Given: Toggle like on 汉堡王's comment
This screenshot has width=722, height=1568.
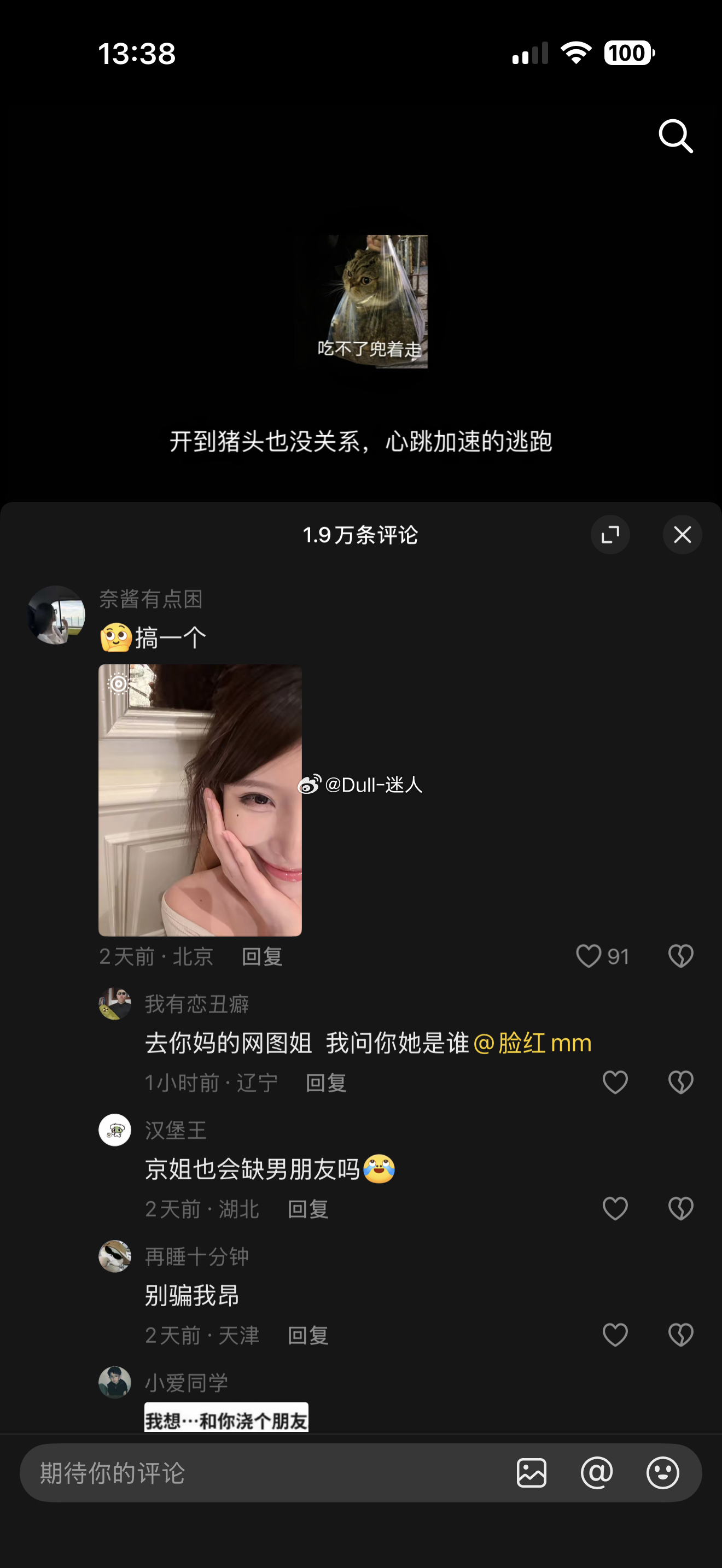Looking at the screenshot, I should 615,1208.
